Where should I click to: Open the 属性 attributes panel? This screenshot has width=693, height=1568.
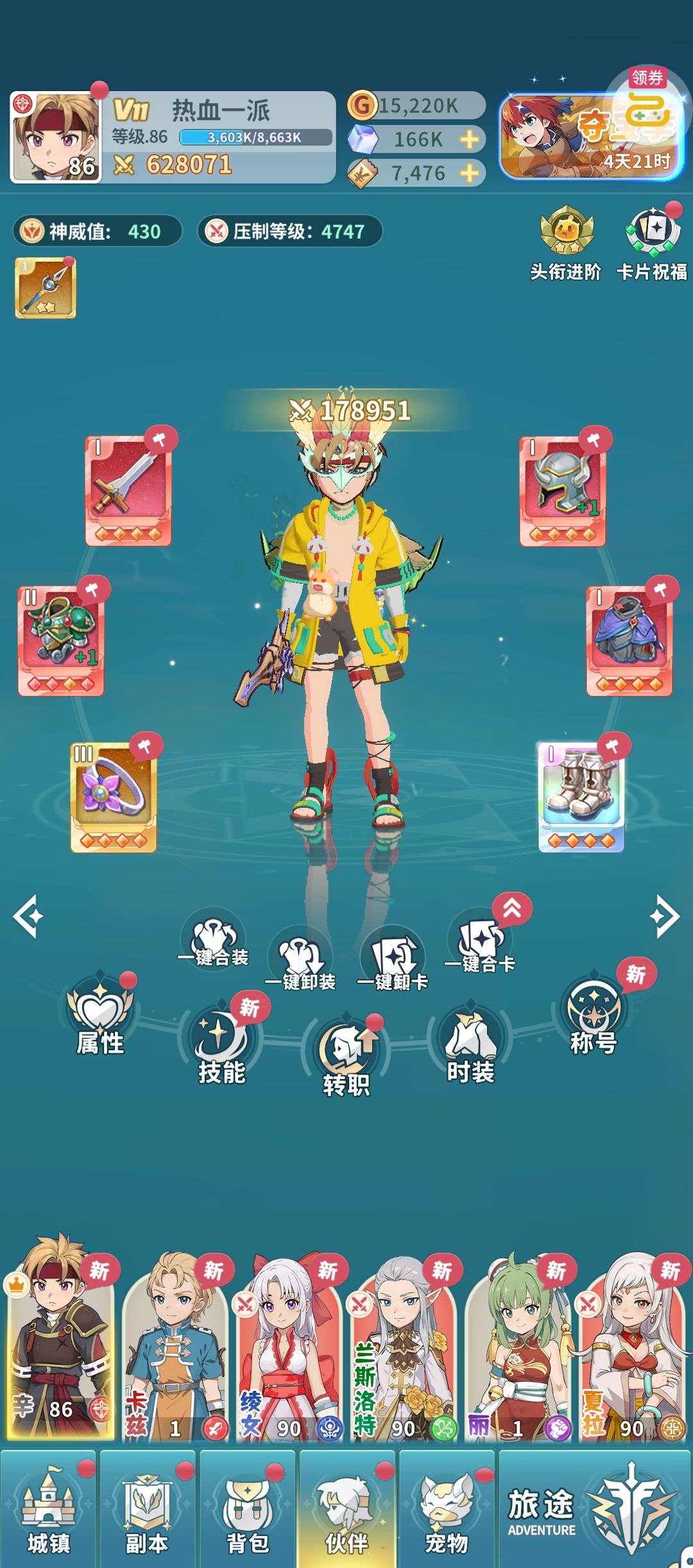100,1016
